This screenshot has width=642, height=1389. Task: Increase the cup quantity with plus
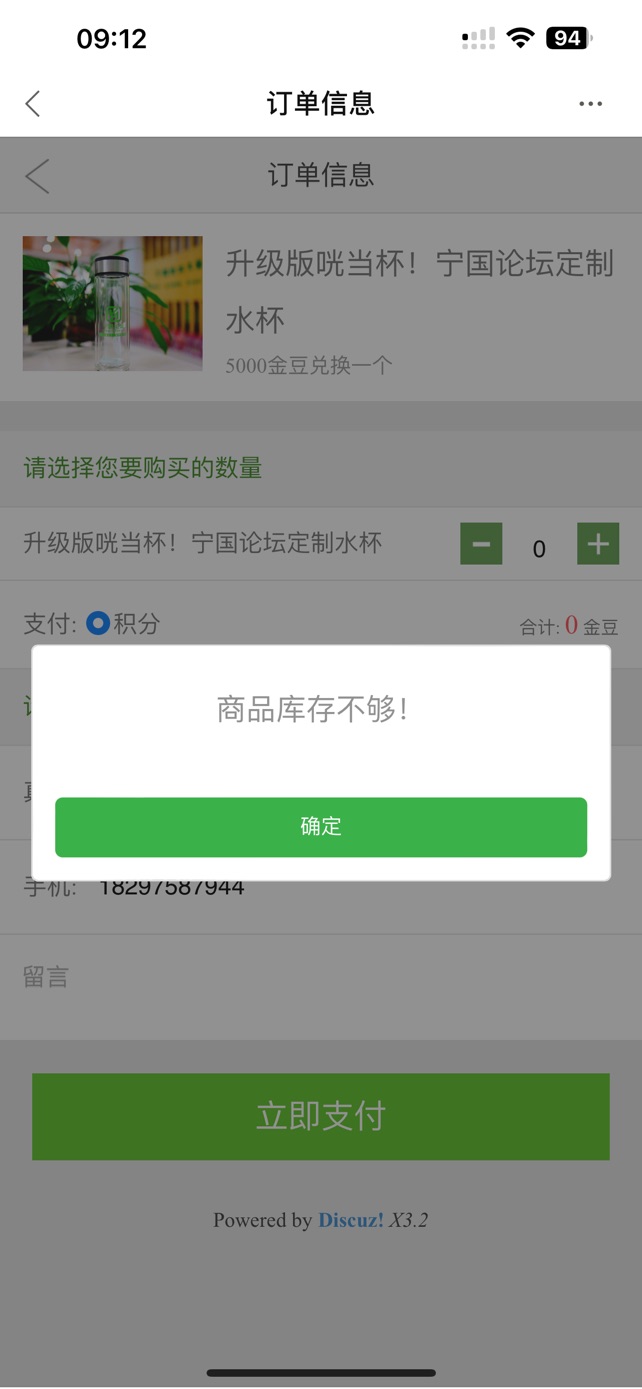tap(598, 544)
